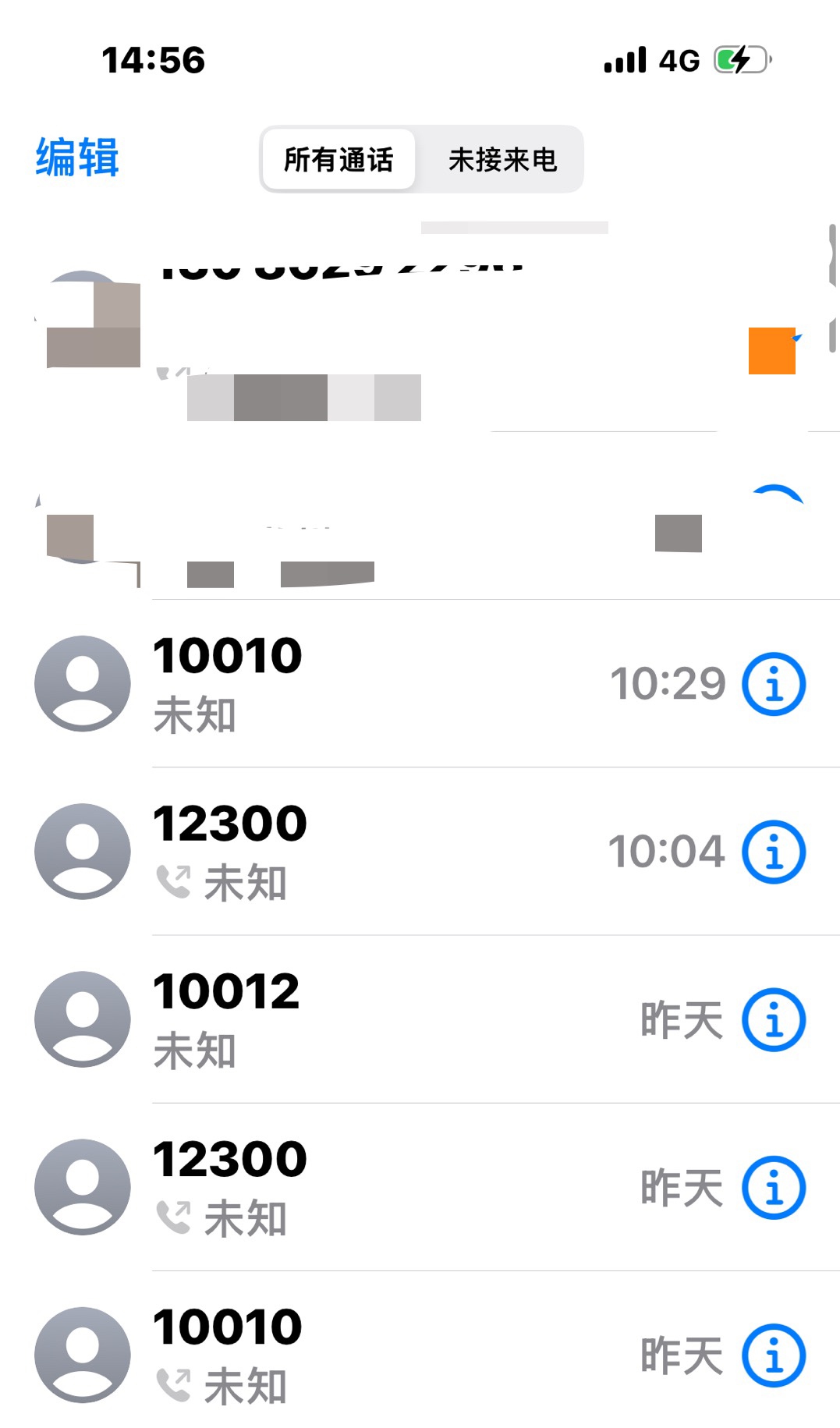
Task: Open info for the 10:04 call to 12300
Action: click(x=773, y=852)
